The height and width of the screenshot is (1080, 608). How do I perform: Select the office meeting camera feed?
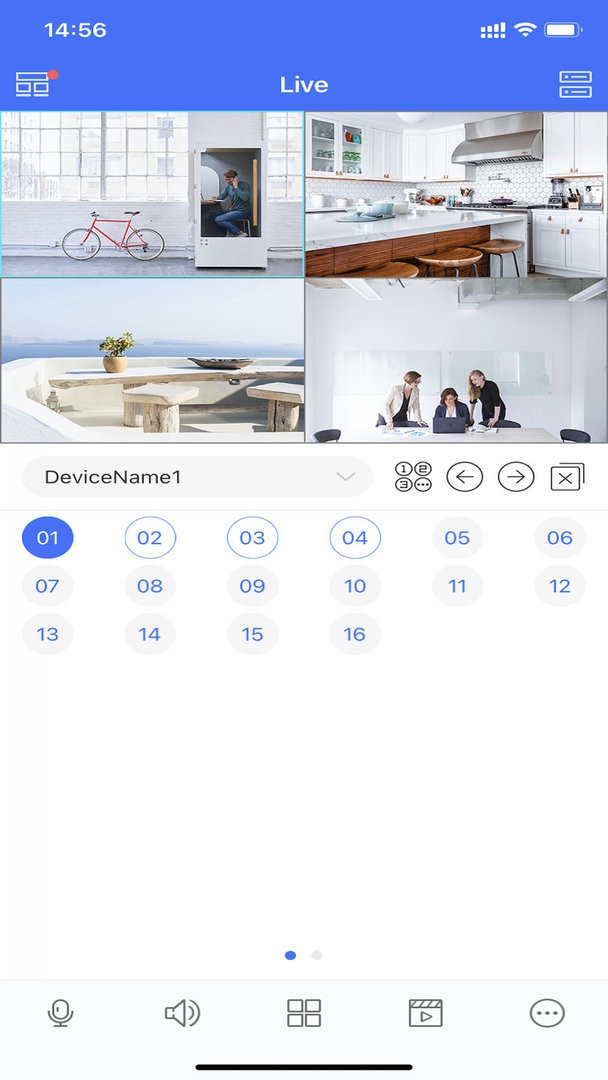(456, 360)
